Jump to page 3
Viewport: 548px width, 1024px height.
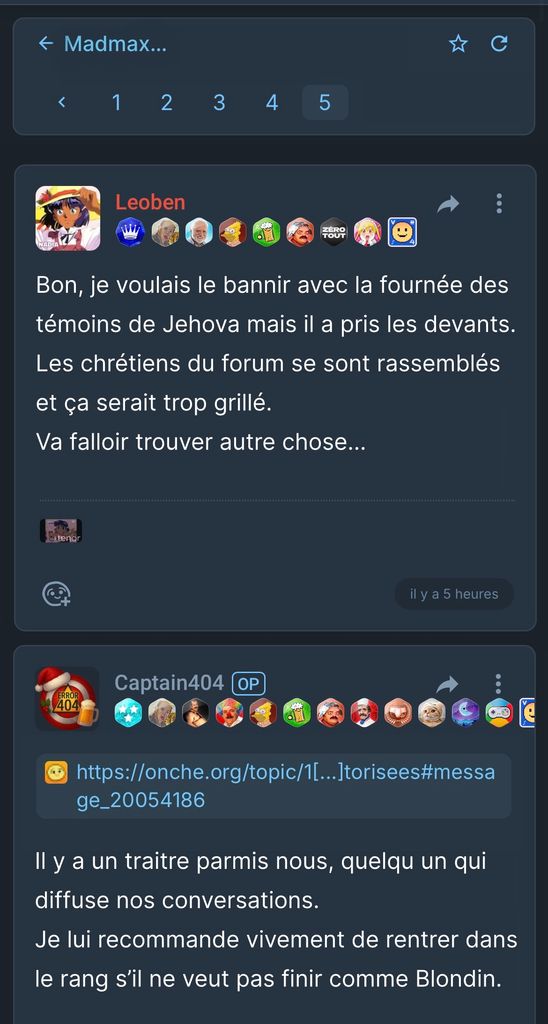click(219, 103)
